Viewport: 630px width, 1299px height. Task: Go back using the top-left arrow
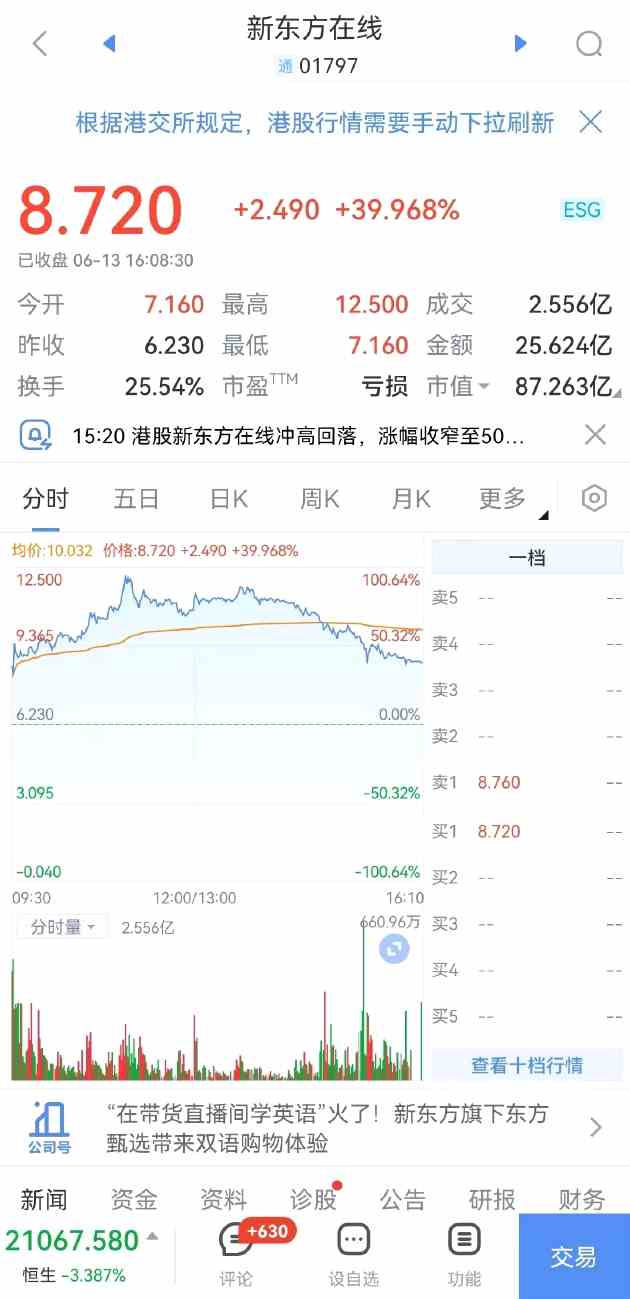click(40, 44)
